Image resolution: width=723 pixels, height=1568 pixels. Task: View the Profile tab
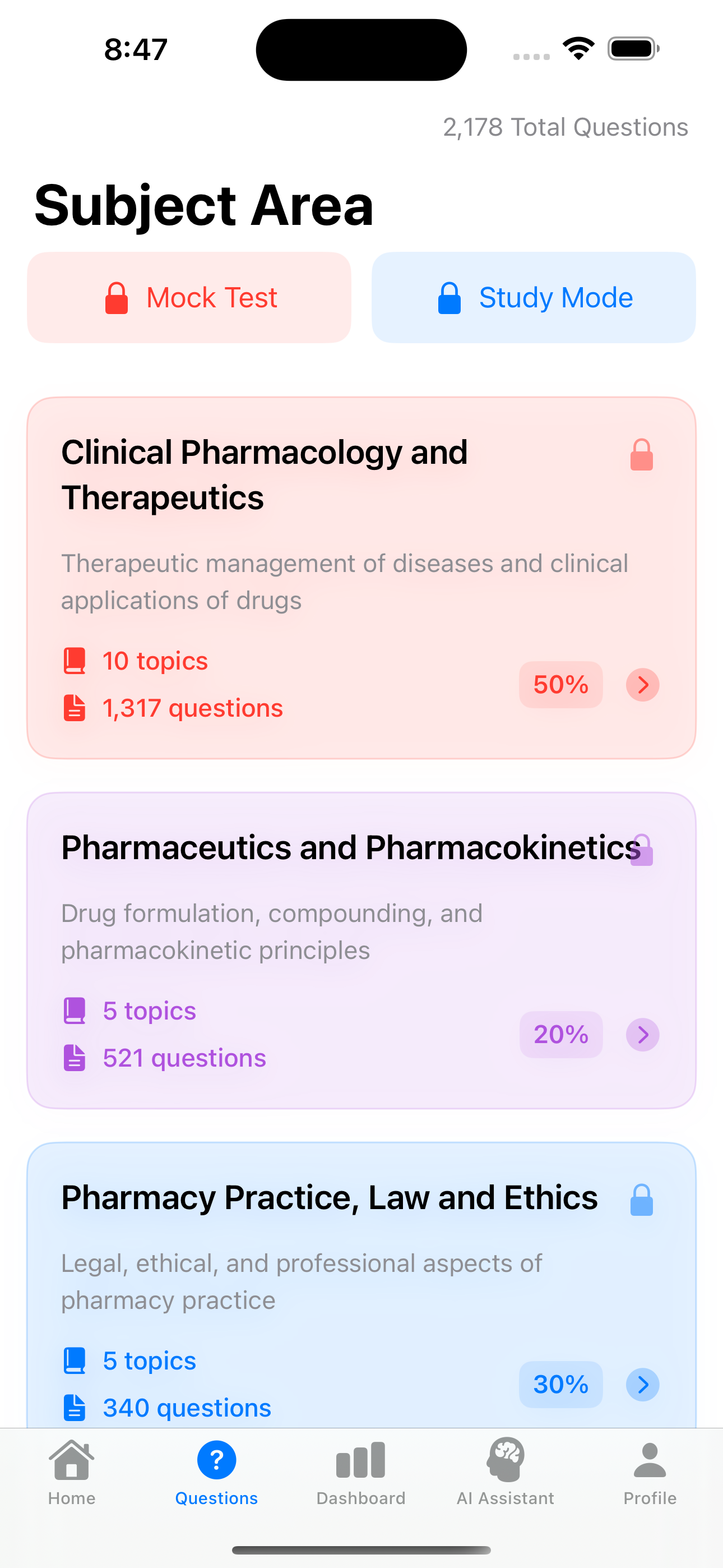pyautogui.click(x=650, y=1473)
